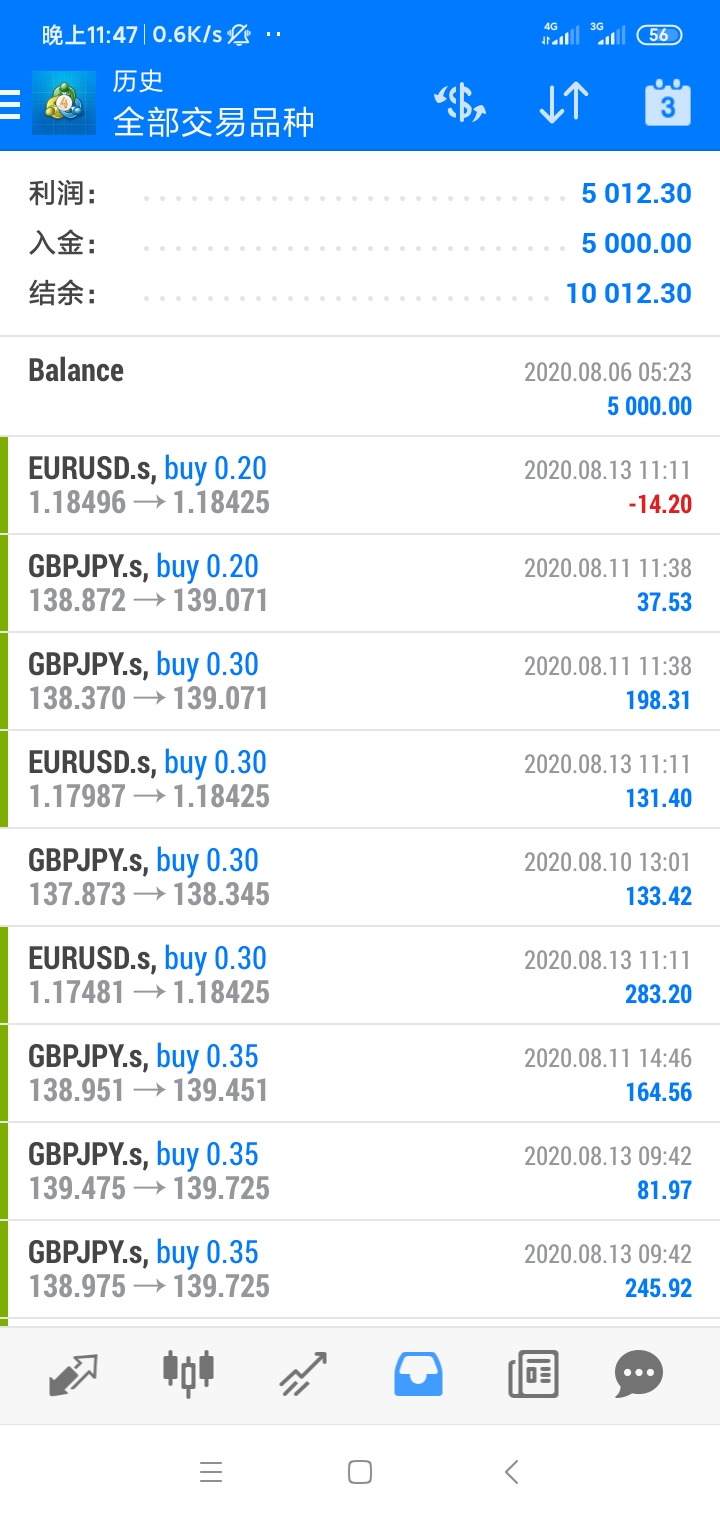The image size is (720, 1520).
Task: Open GBPJPY.s trade with profit 133.42
Action: pyautogui.click(x=360, y=877)
